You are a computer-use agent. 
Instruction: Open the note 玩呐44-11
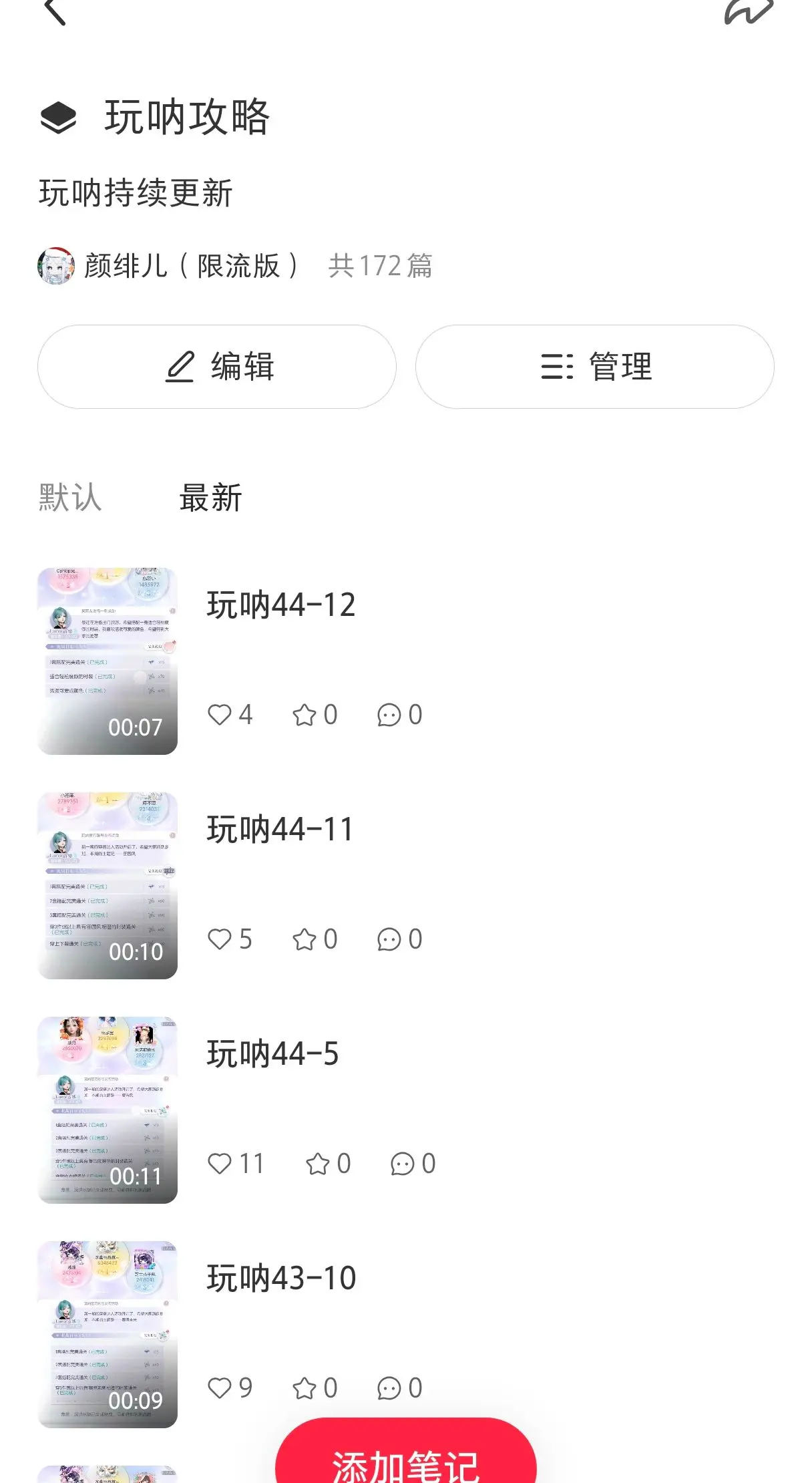(x=280, y=830)
